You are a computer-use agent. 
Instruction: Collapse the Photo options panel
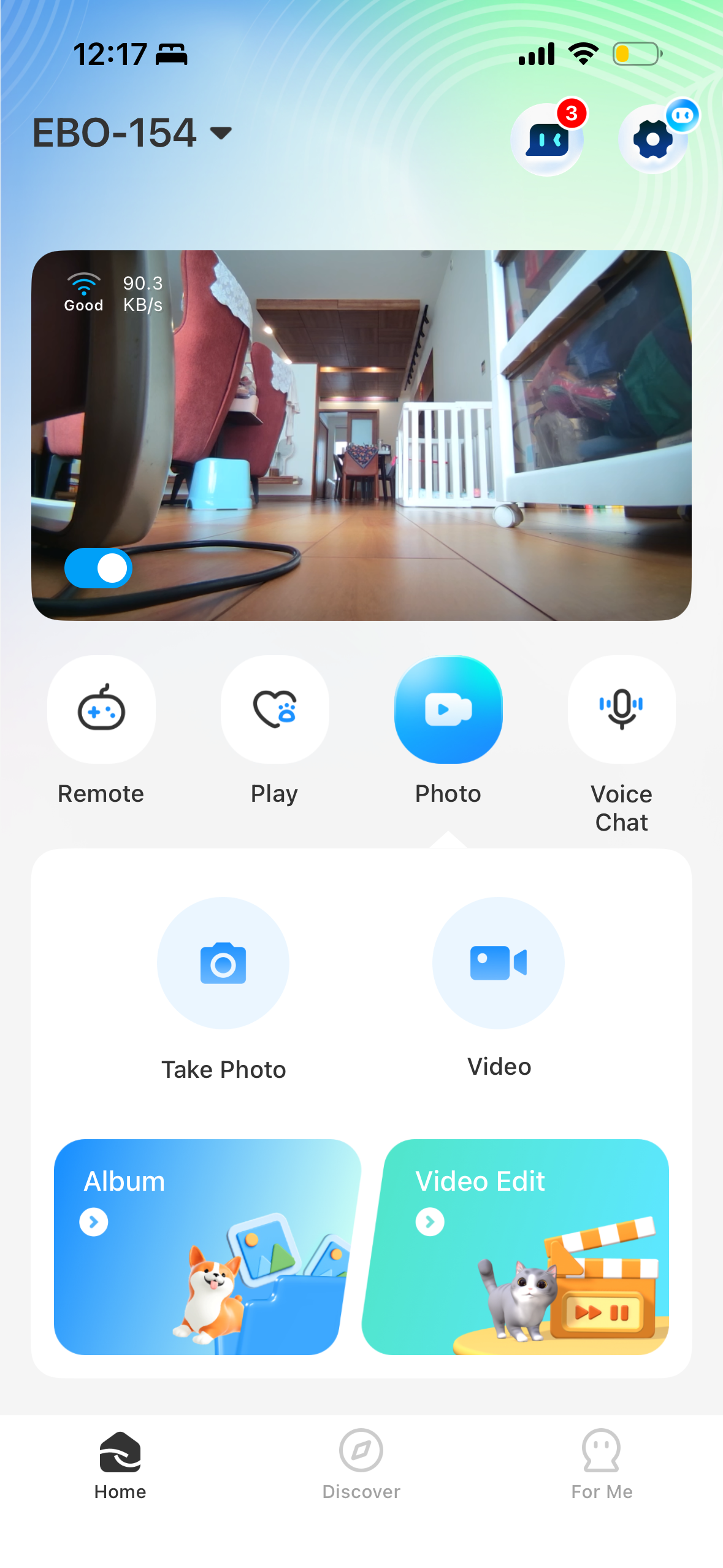click(448, 710)
